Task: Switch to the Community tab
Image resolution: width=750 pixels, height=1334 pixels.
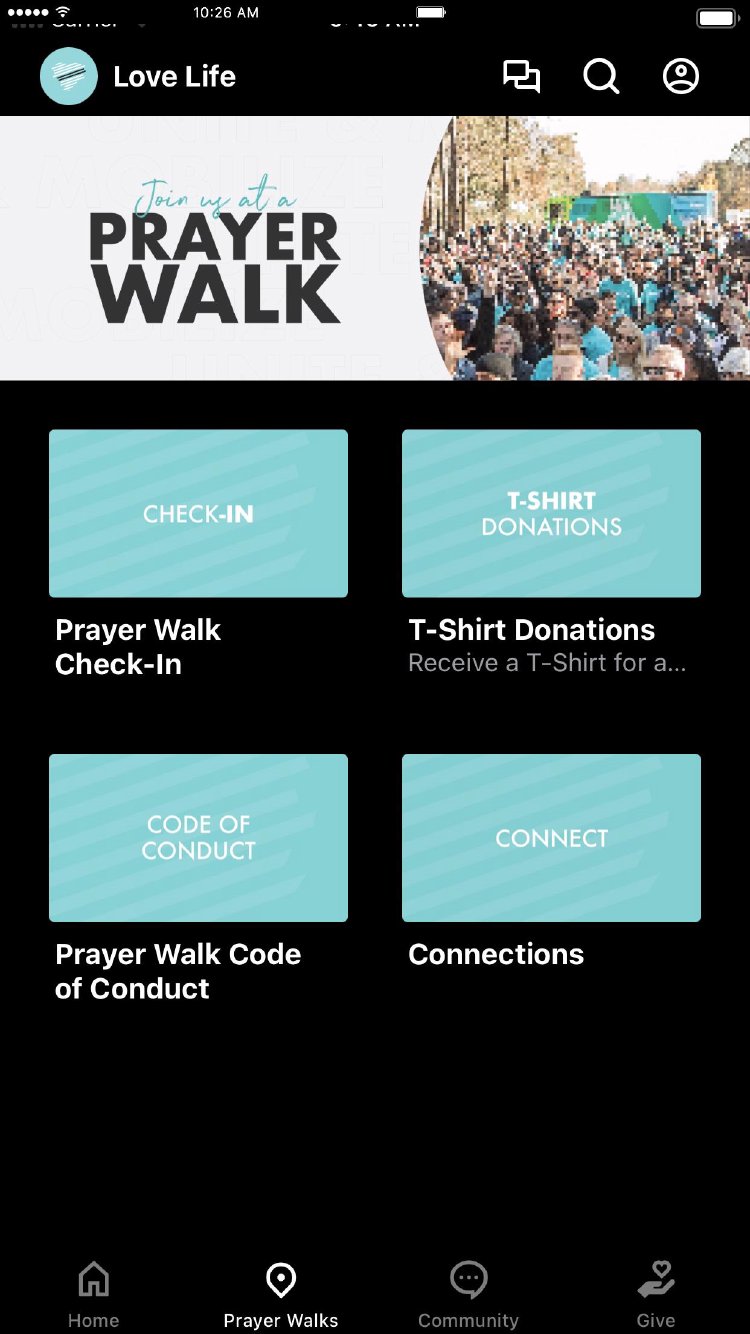Action: point(468,1295)
